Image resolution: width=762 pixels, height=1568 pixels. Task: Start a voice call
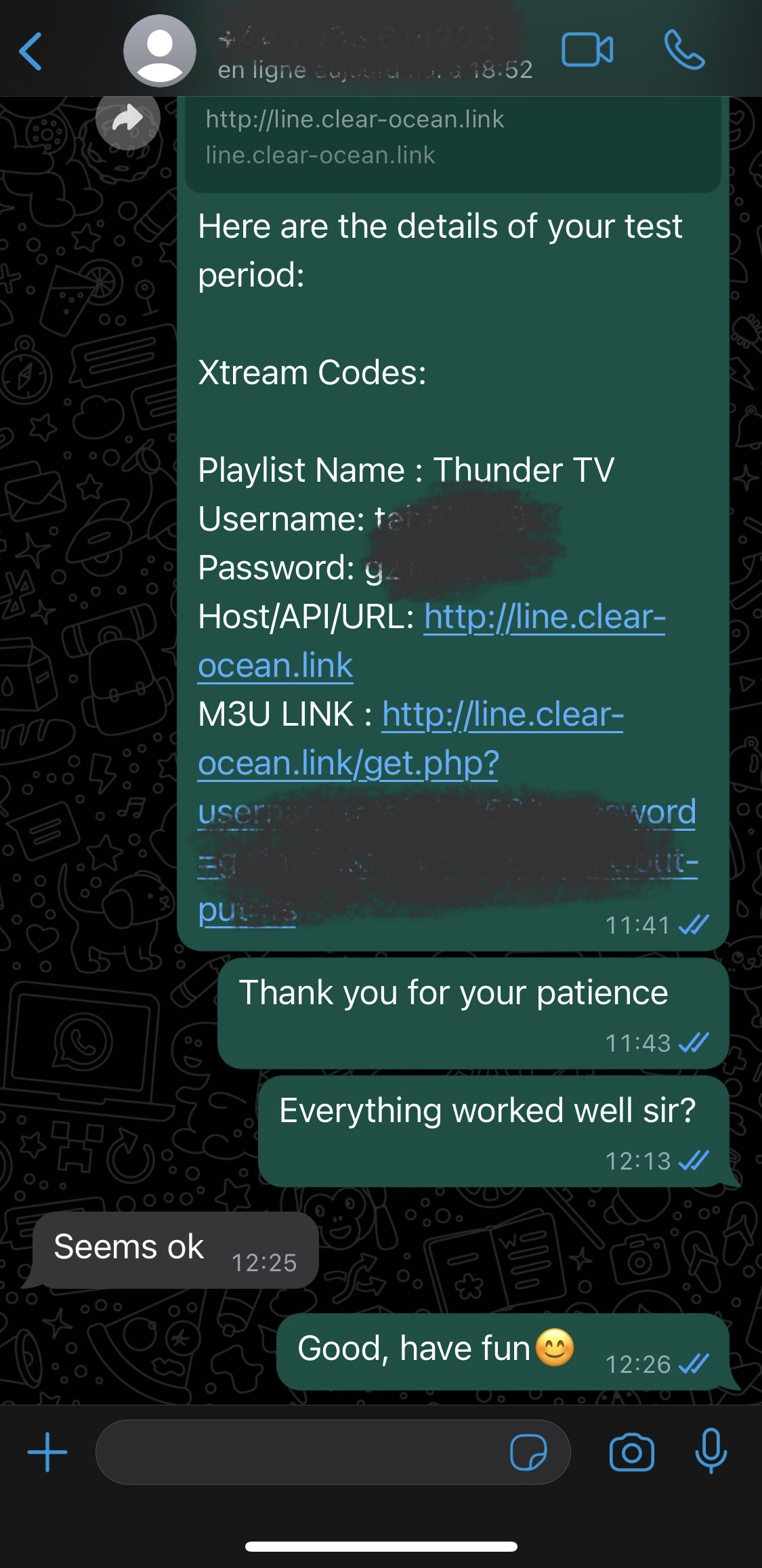pos(684,51)
